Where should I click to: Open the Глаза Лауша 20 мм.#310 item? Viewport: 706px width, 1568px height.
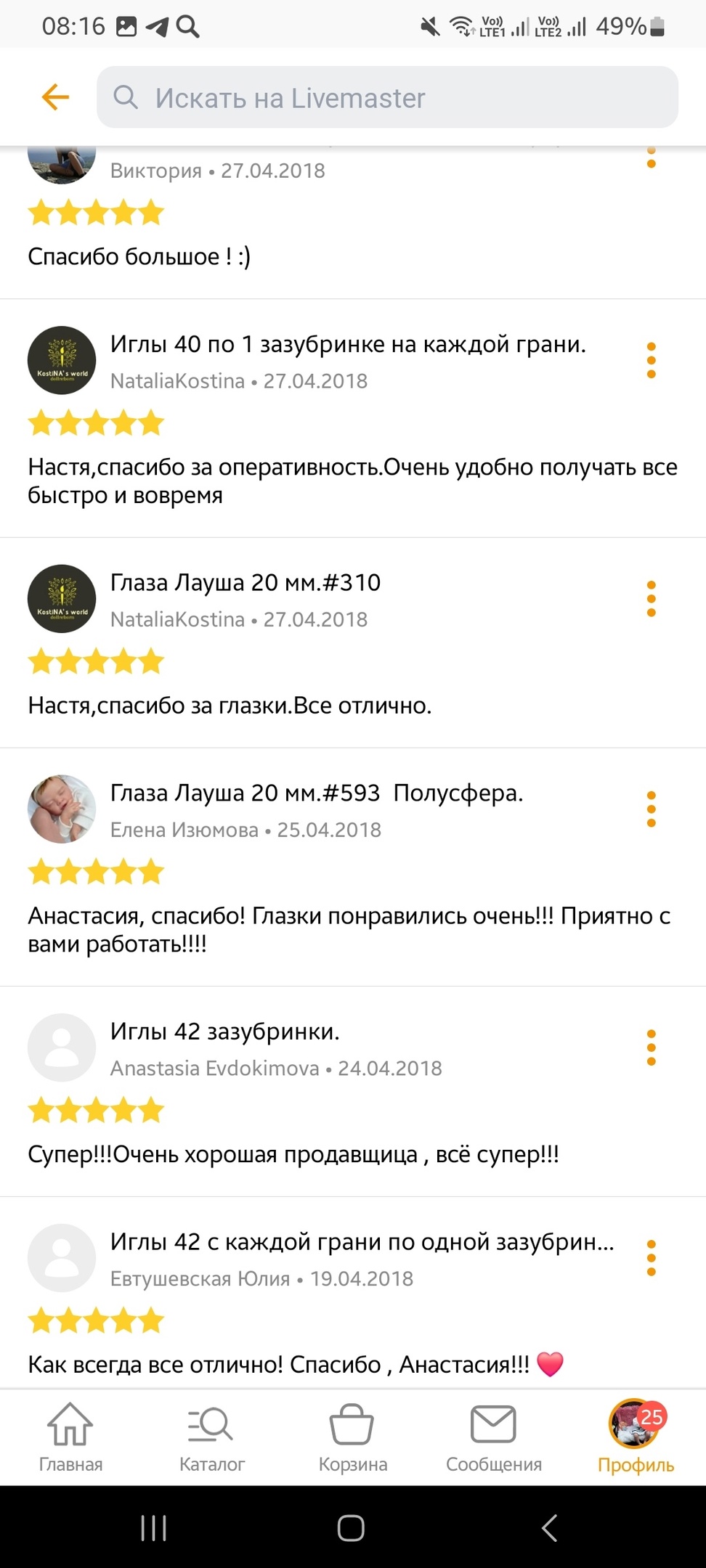(246, 583)
